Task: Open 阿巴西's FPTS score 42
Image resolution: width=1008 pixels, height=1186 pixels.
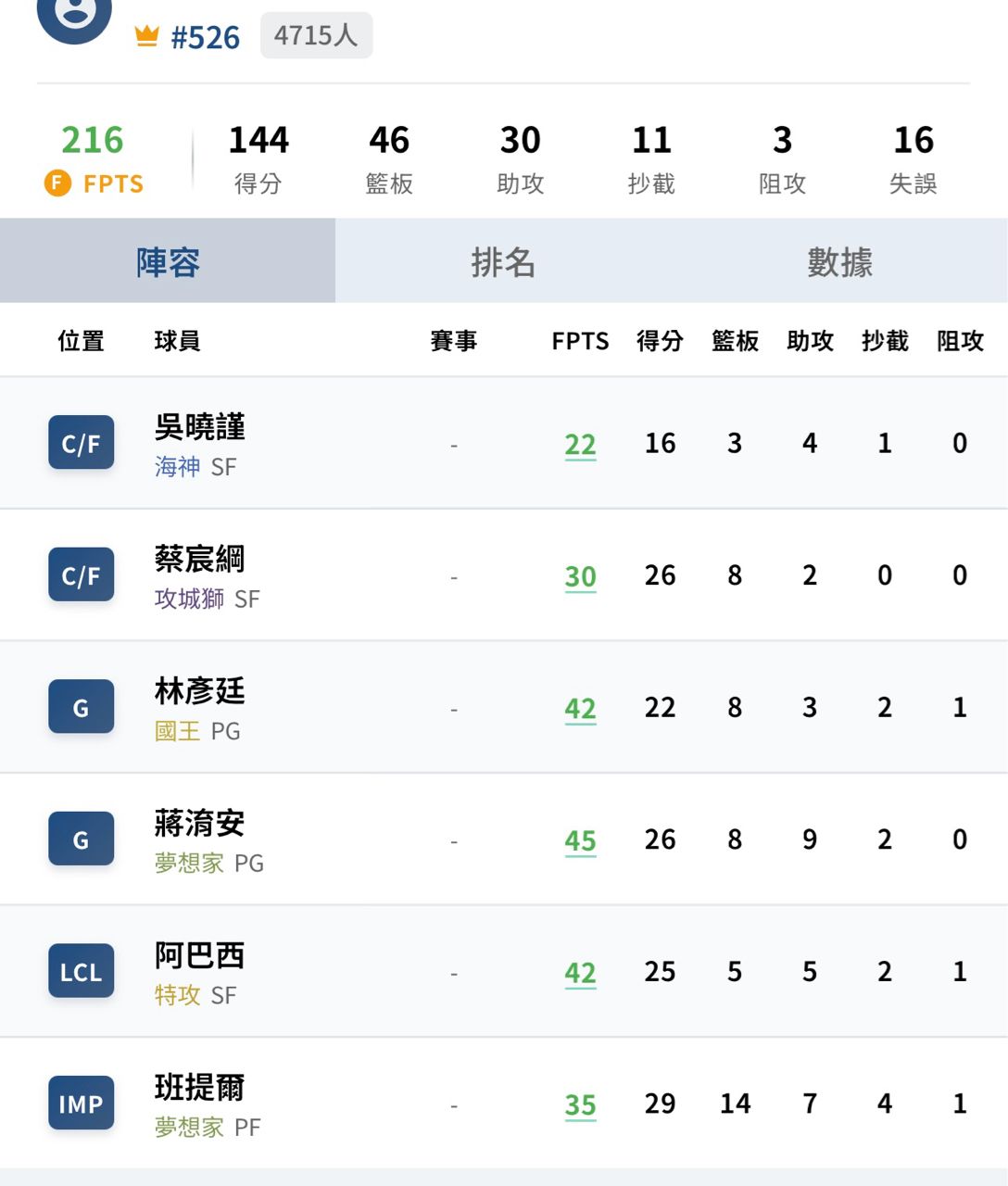Action: coord(580,973)
